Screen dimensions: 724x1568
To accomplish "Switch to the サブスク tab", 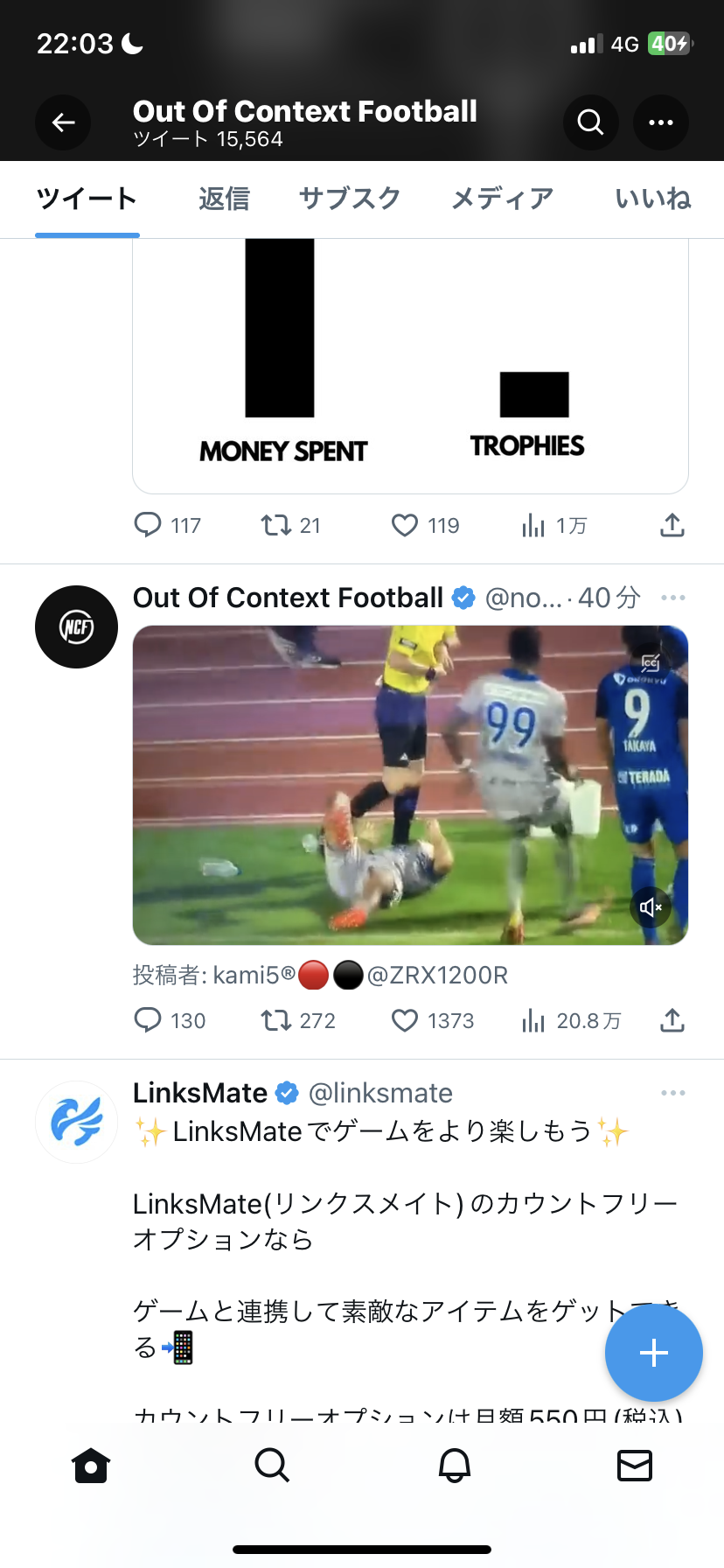I will point(350,199).
